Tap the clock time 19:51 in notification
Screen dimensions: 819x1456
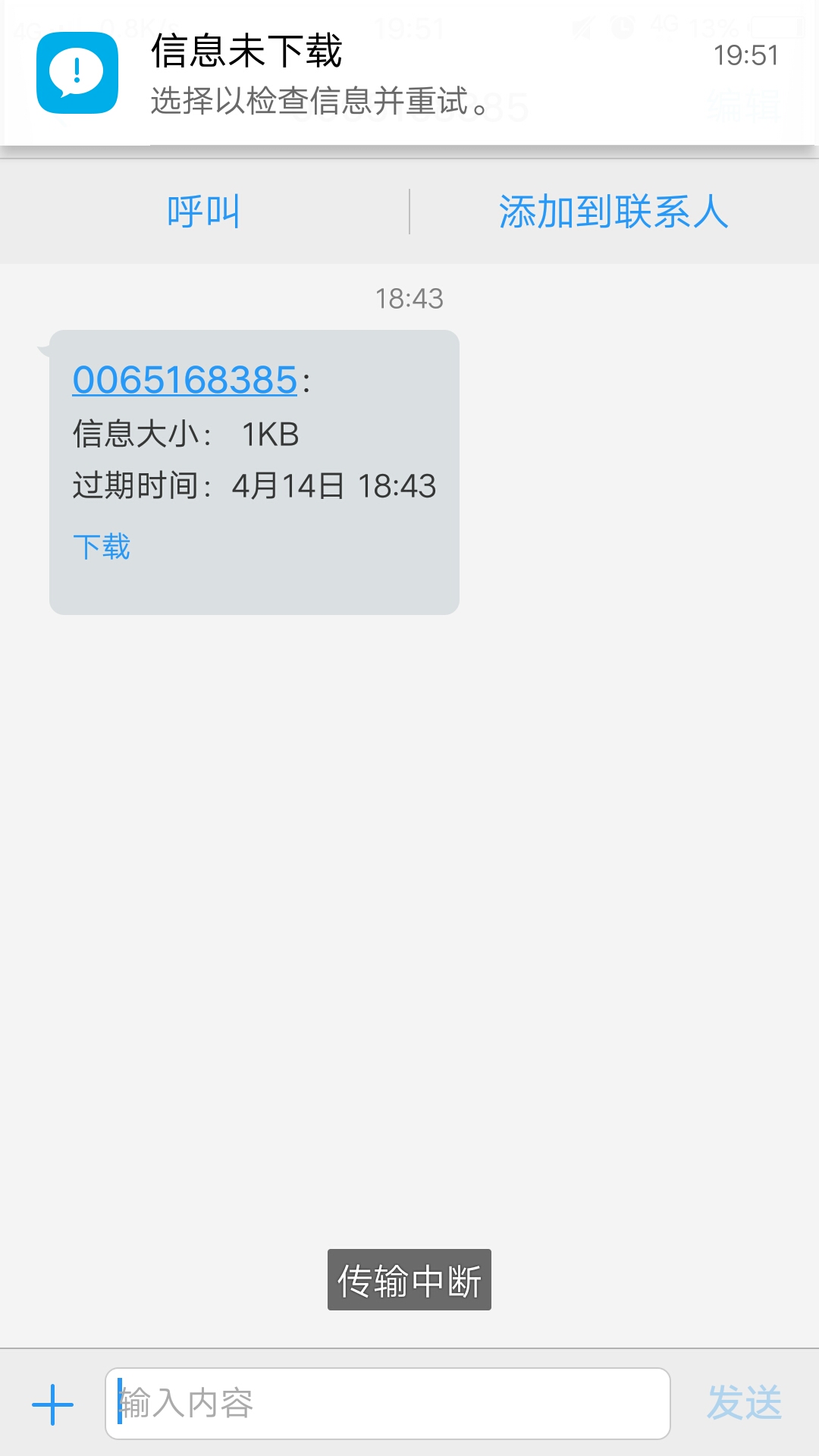[x=746, y=55]
